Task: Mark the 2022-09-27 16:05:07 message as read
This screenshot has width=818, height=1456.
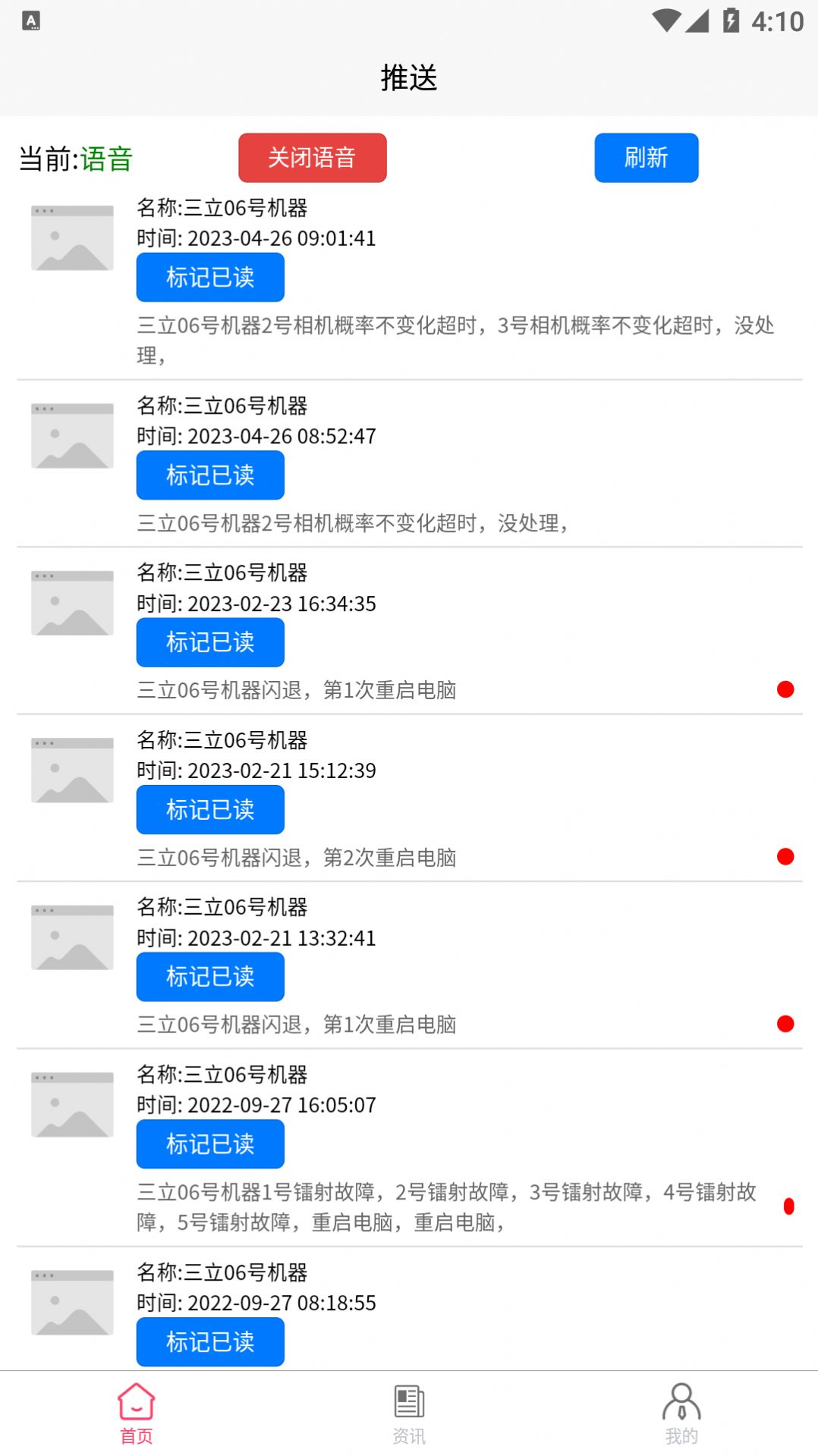Action: click(210, 1144)
